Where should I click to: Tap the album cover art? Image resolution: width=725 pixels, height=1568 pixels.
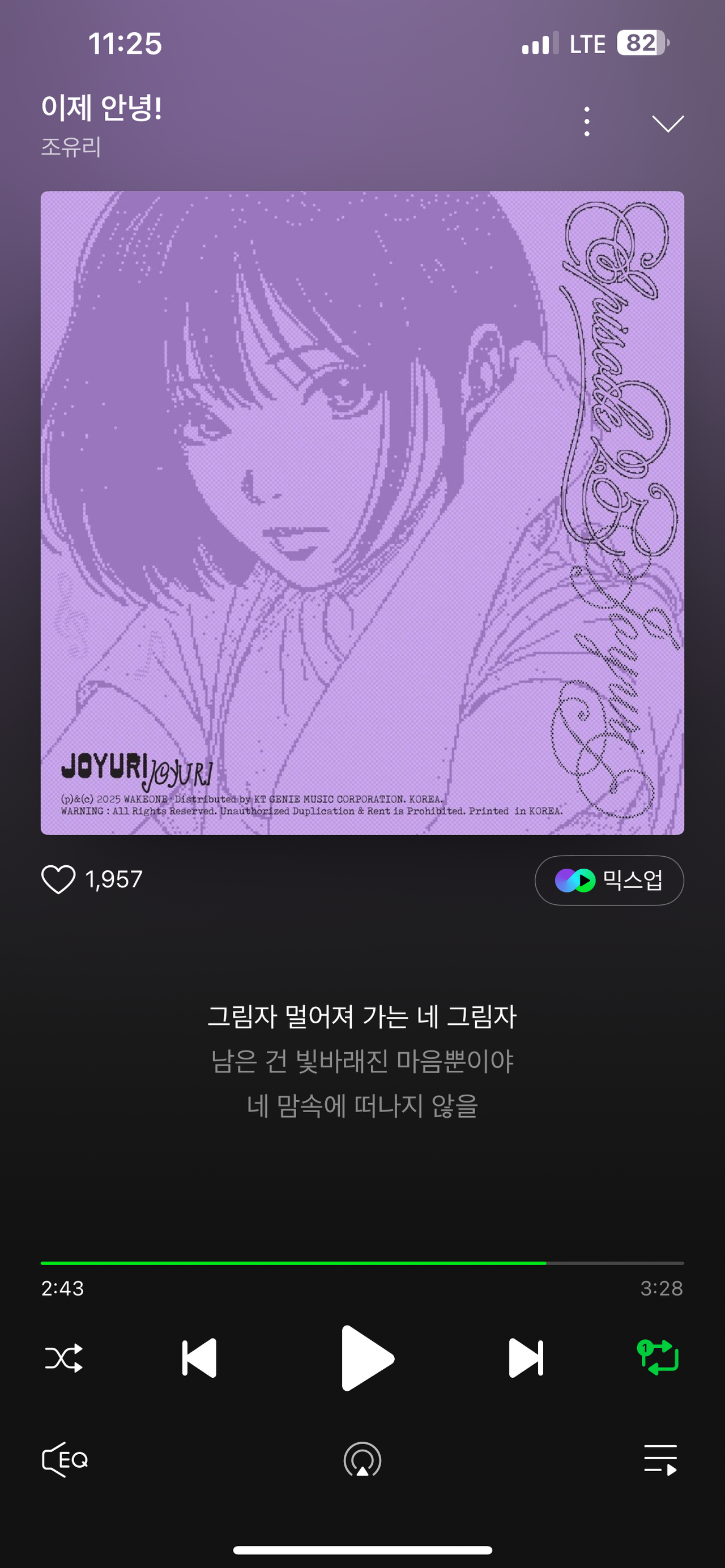click(362, 512)
